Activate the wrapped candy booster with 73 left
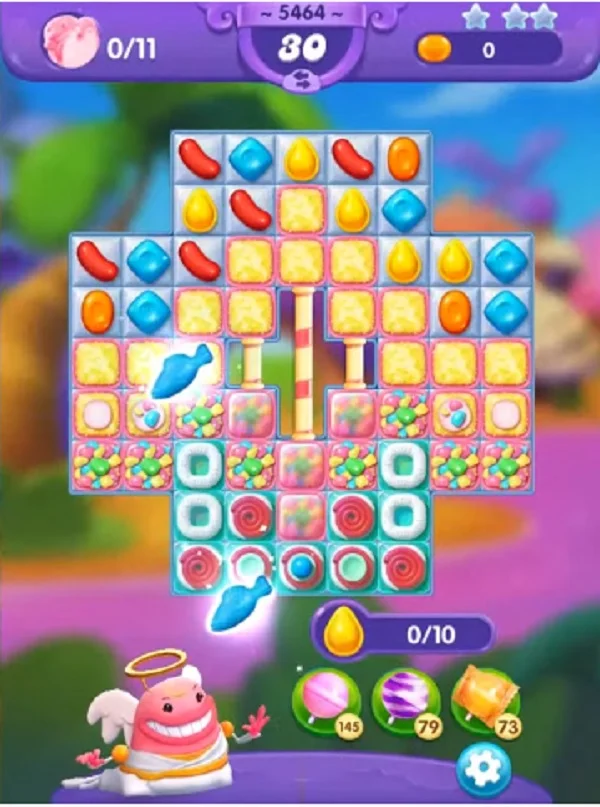600x807 pixels. [483, 700]
